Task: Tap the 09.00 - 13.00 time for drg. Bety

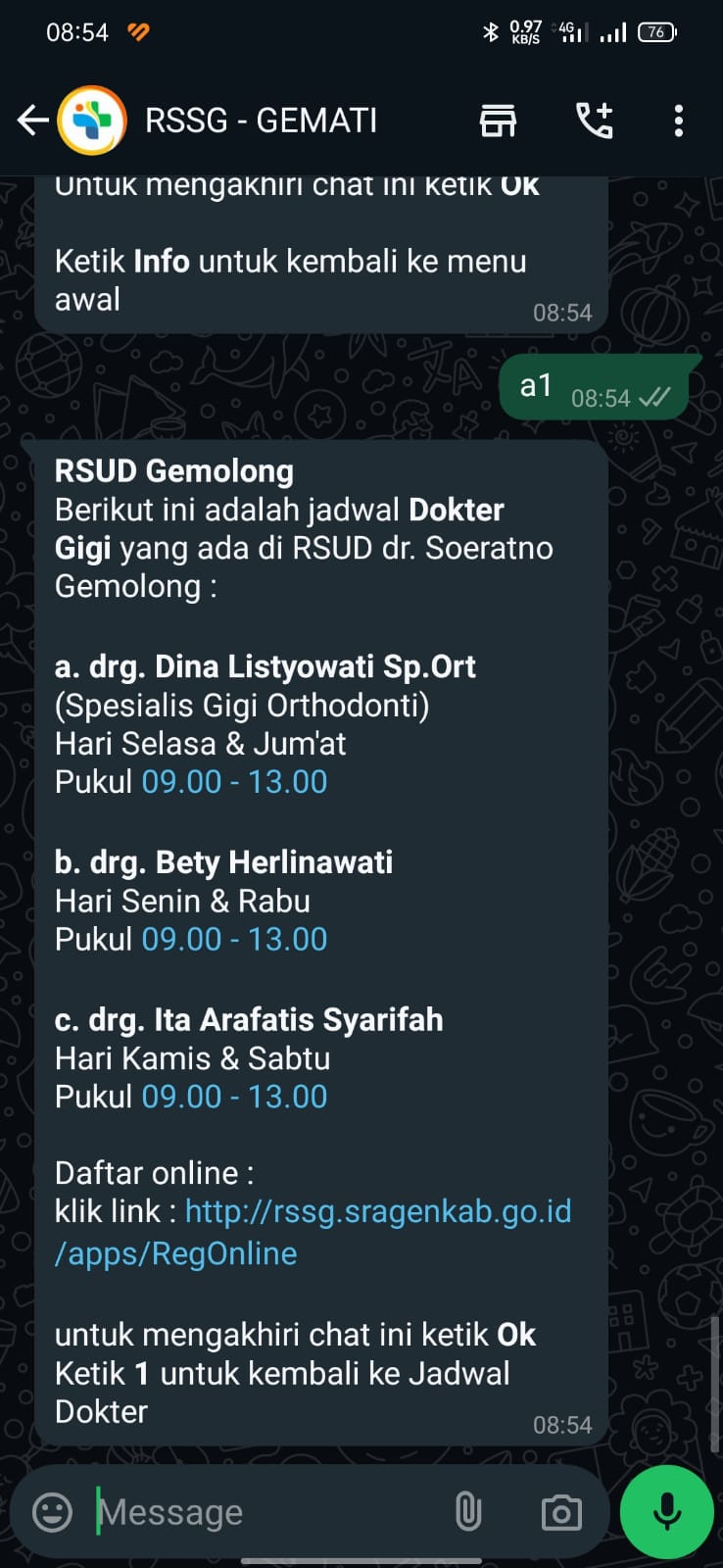Action: point(234,939)
